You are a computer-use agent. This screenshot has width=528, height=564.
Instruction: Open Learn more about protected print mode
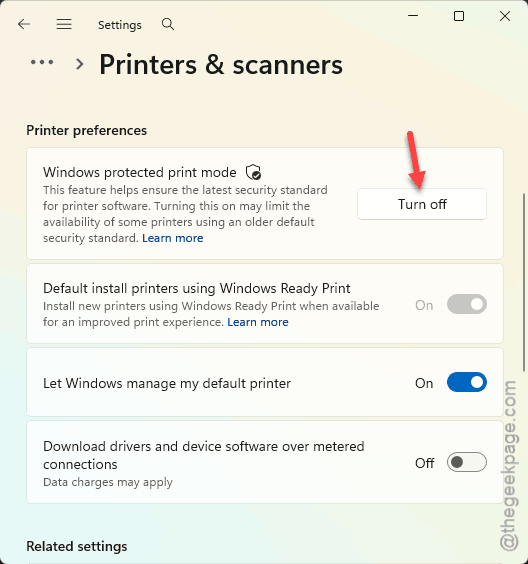173,238
